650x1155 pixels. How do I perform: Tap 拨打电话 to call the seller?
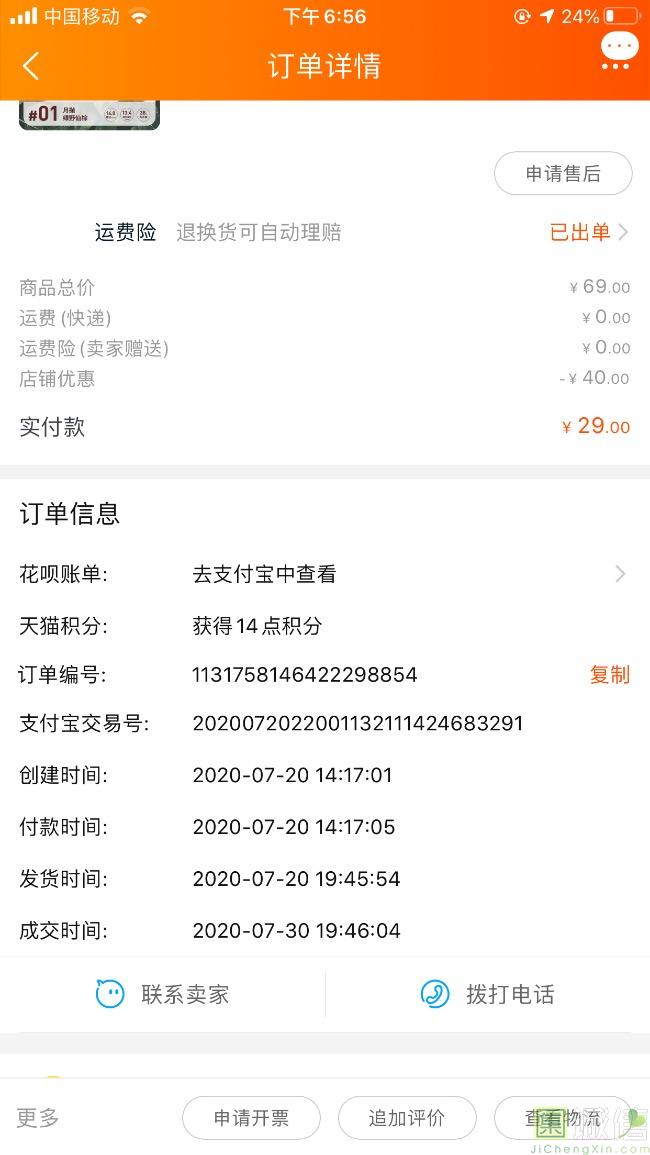[x=488, y=994]
